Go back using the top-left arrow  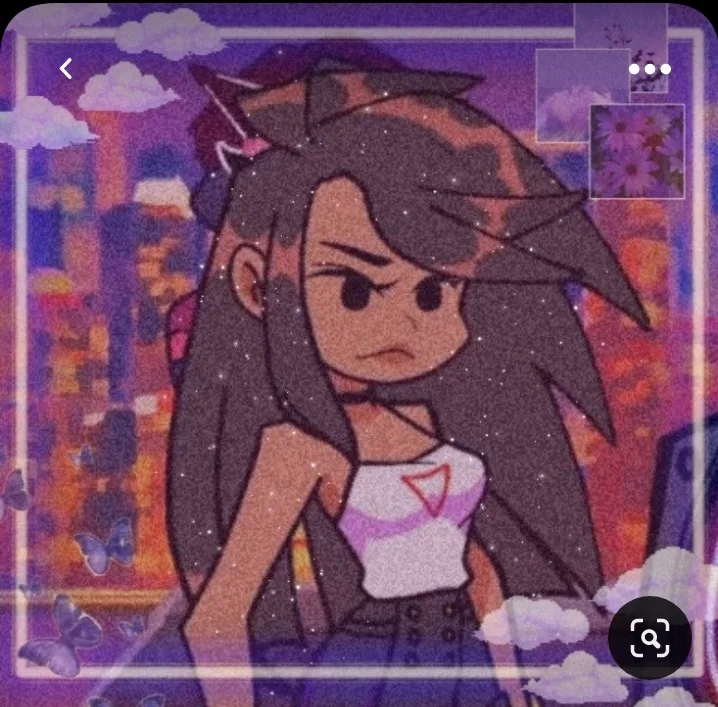pyautogui.click(x=66, y=69)
